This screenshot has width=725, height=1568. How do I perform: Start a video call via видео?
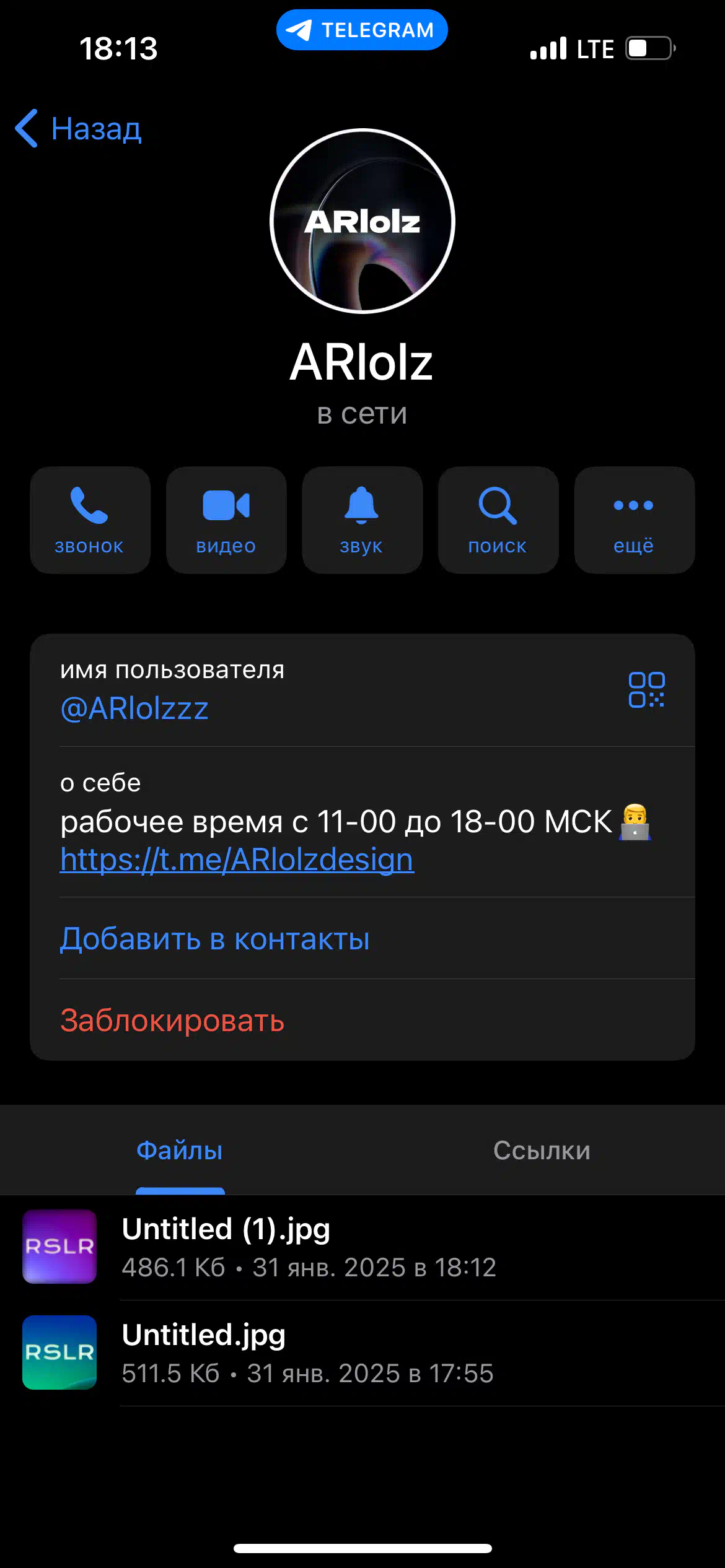coord(226,520)
